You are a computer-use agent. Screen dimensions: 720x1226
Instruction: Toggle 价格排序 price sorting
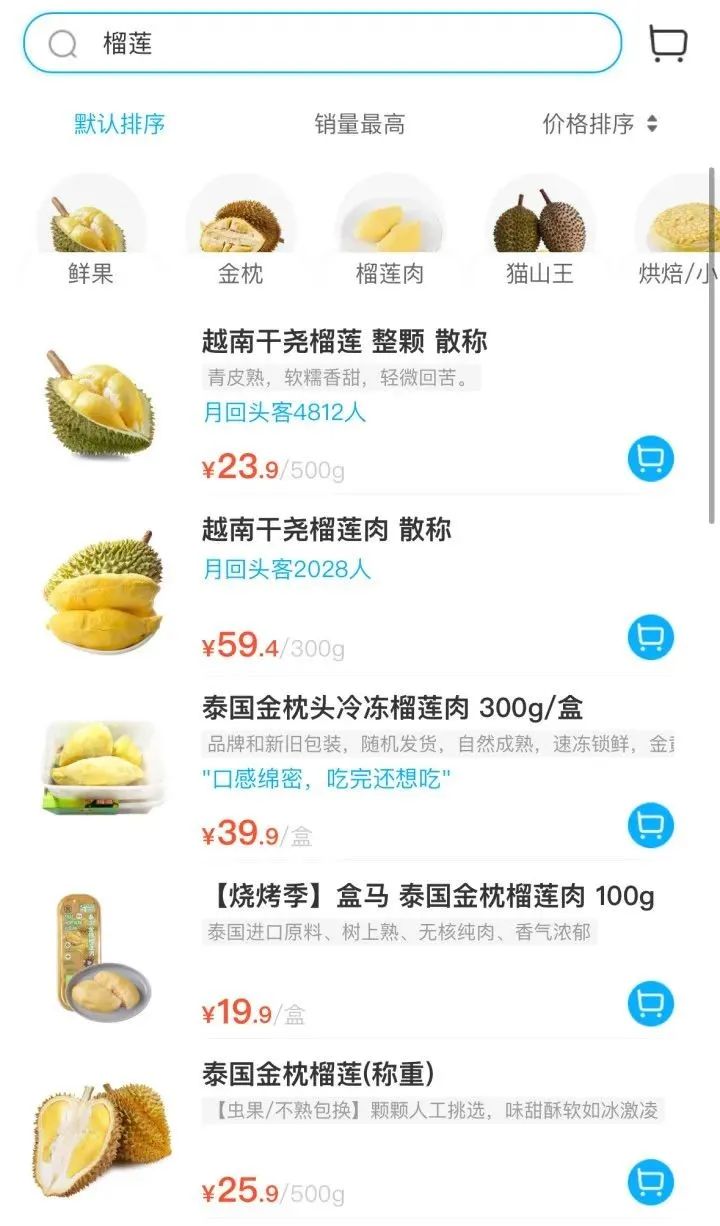coord(600,124)
